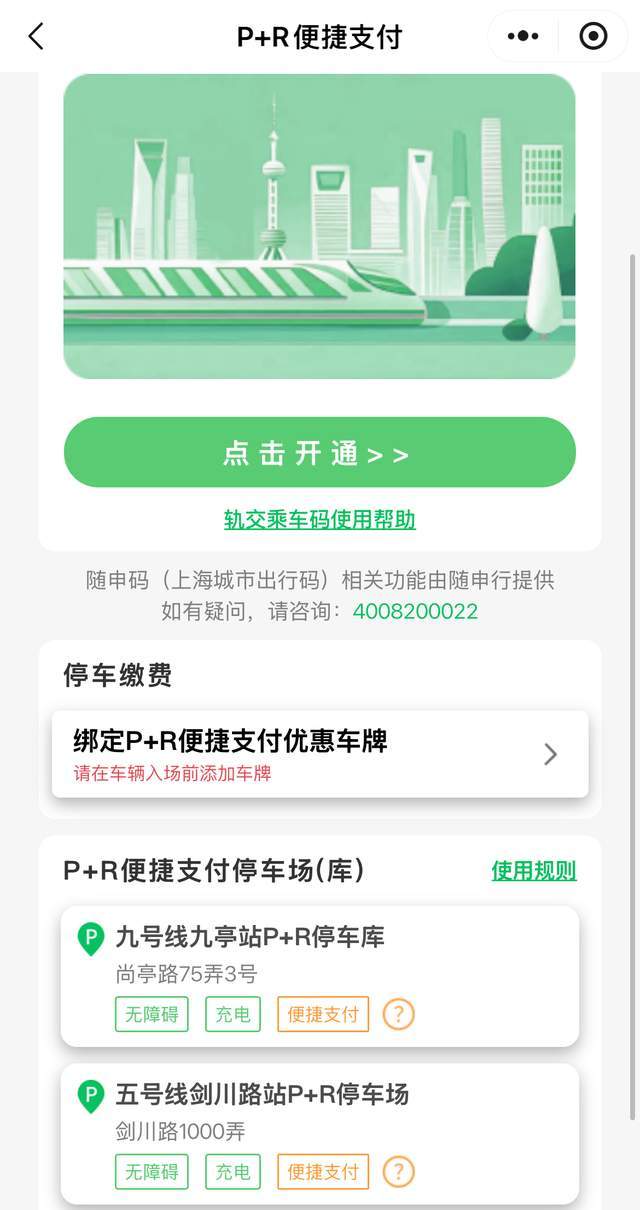Open the mini program more-options menu
The height and width of the screenshot is (1210, 640).
click(523, 37)
